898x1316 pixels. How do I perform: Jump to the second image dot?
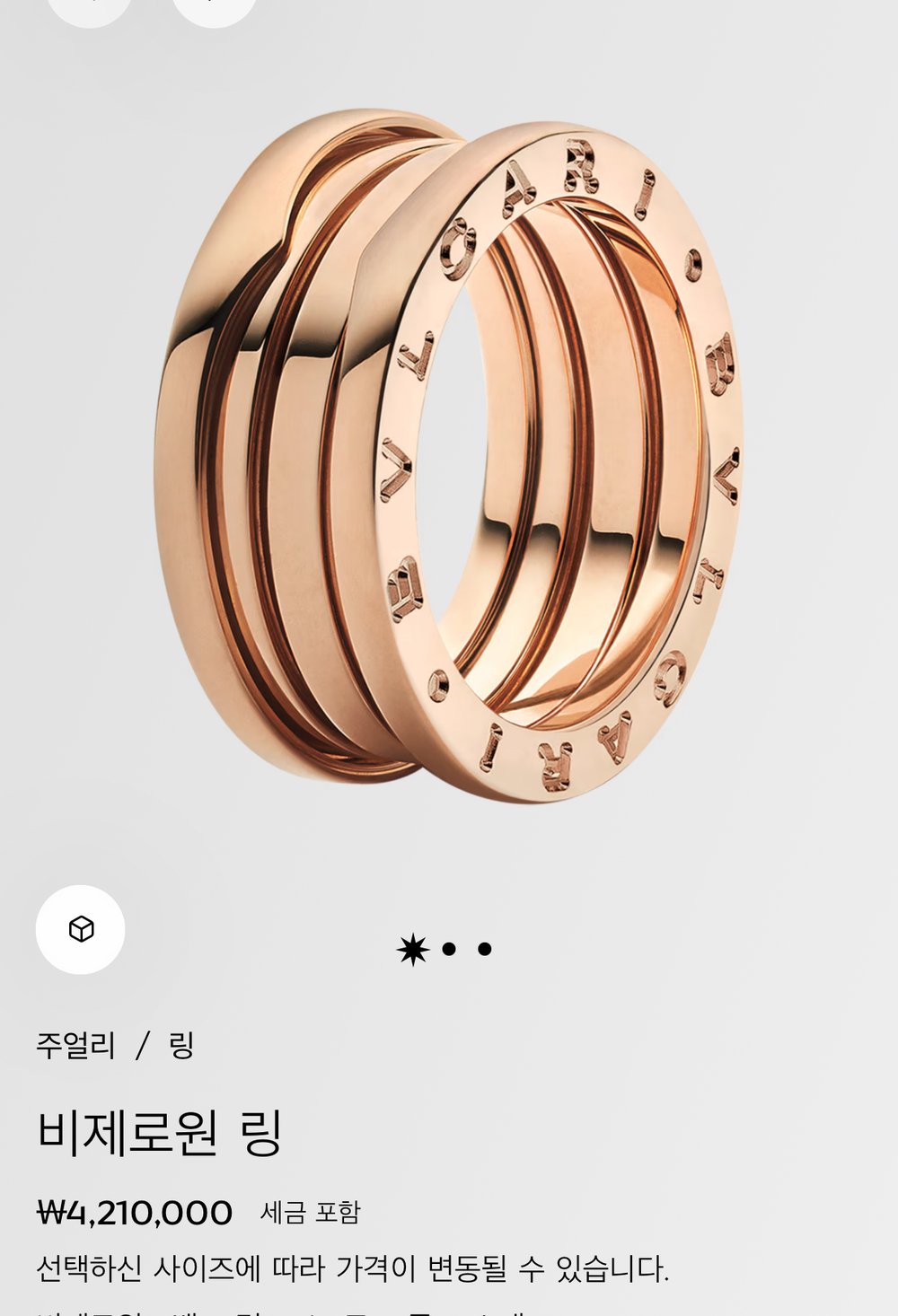(449, 949)
